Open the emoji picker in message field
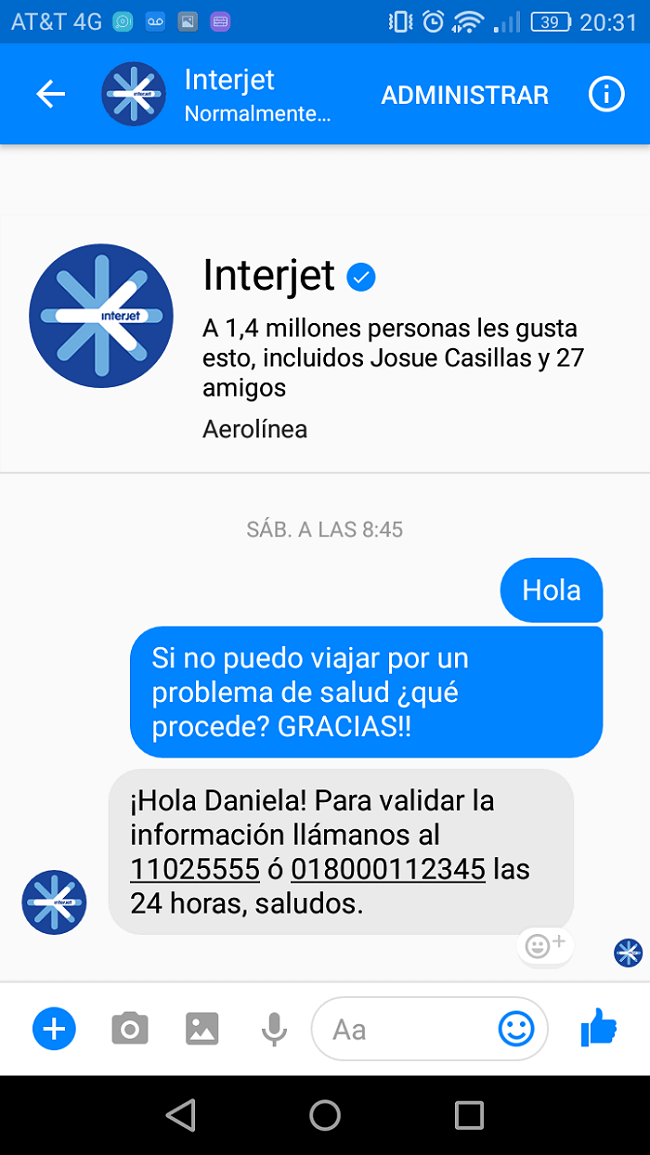The width and height of the screenshot is (650, 1155). (516, 1028)
